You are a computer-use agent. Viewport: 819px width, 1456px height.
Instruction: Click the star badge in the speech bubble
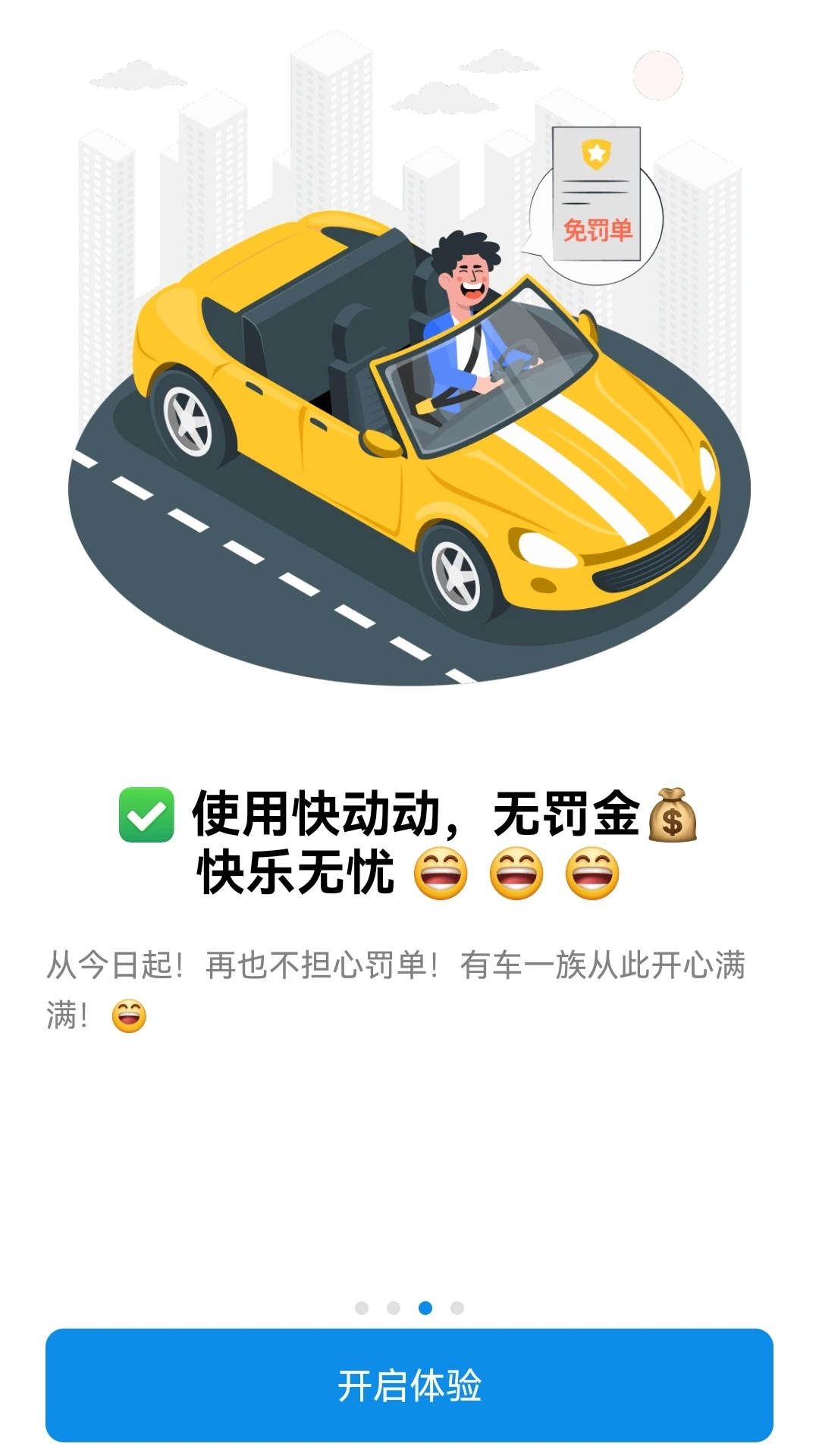[596, 153]
